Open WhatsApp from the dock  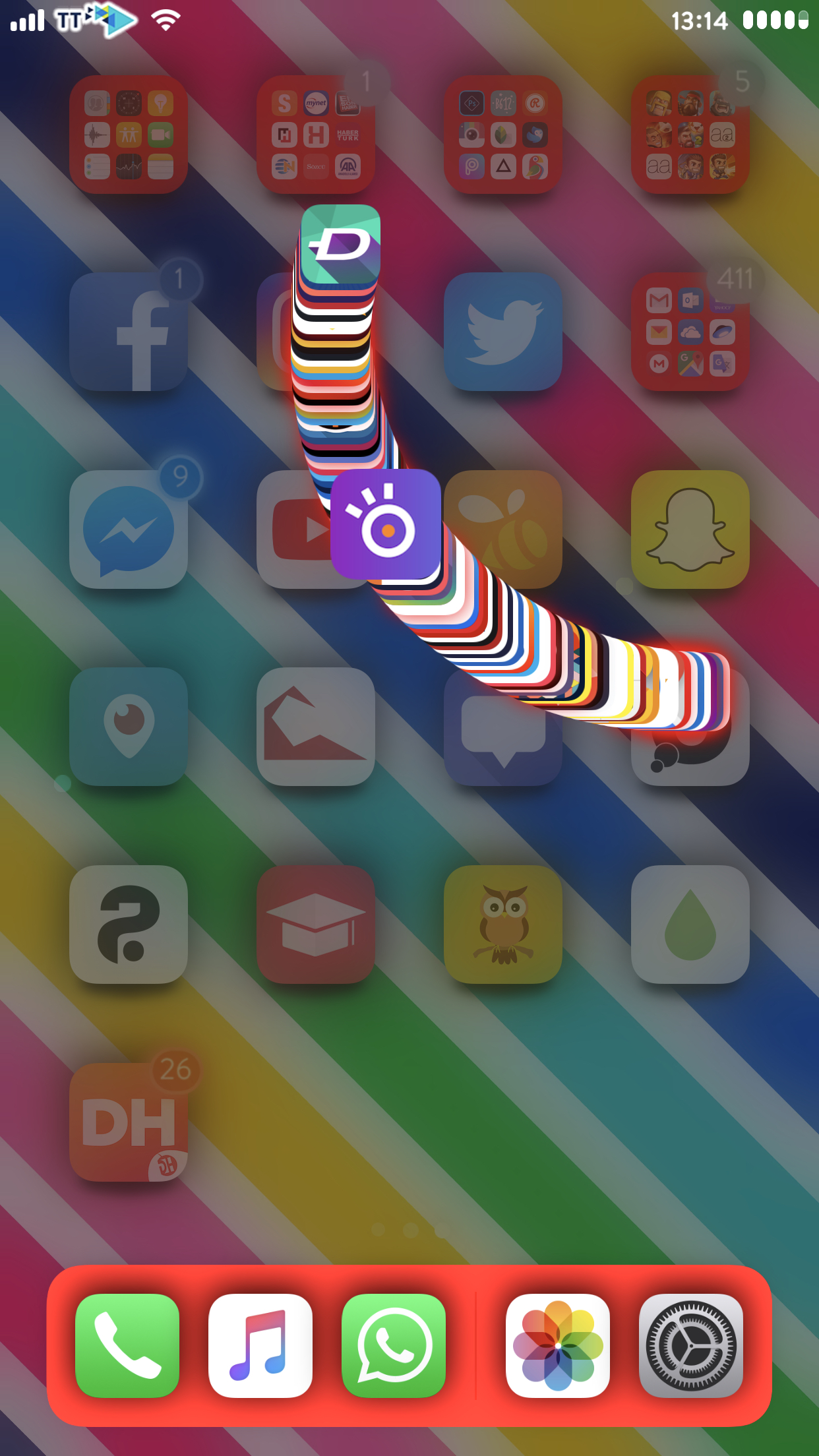(x=394, y=1345)
